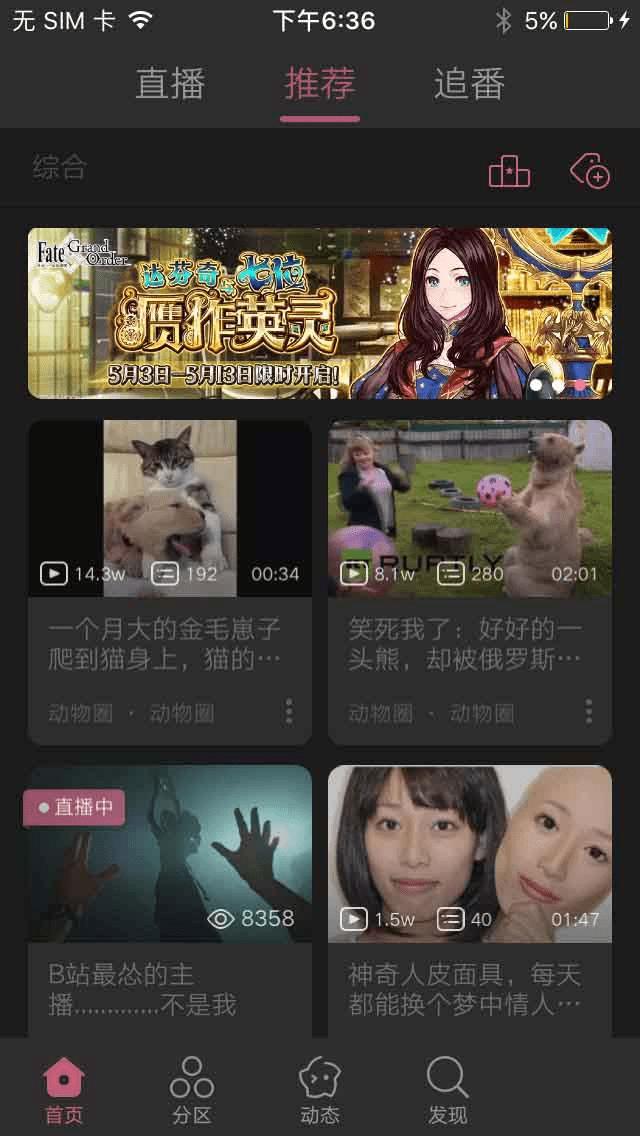Open the ranking podium icon

tap(509, 171)
